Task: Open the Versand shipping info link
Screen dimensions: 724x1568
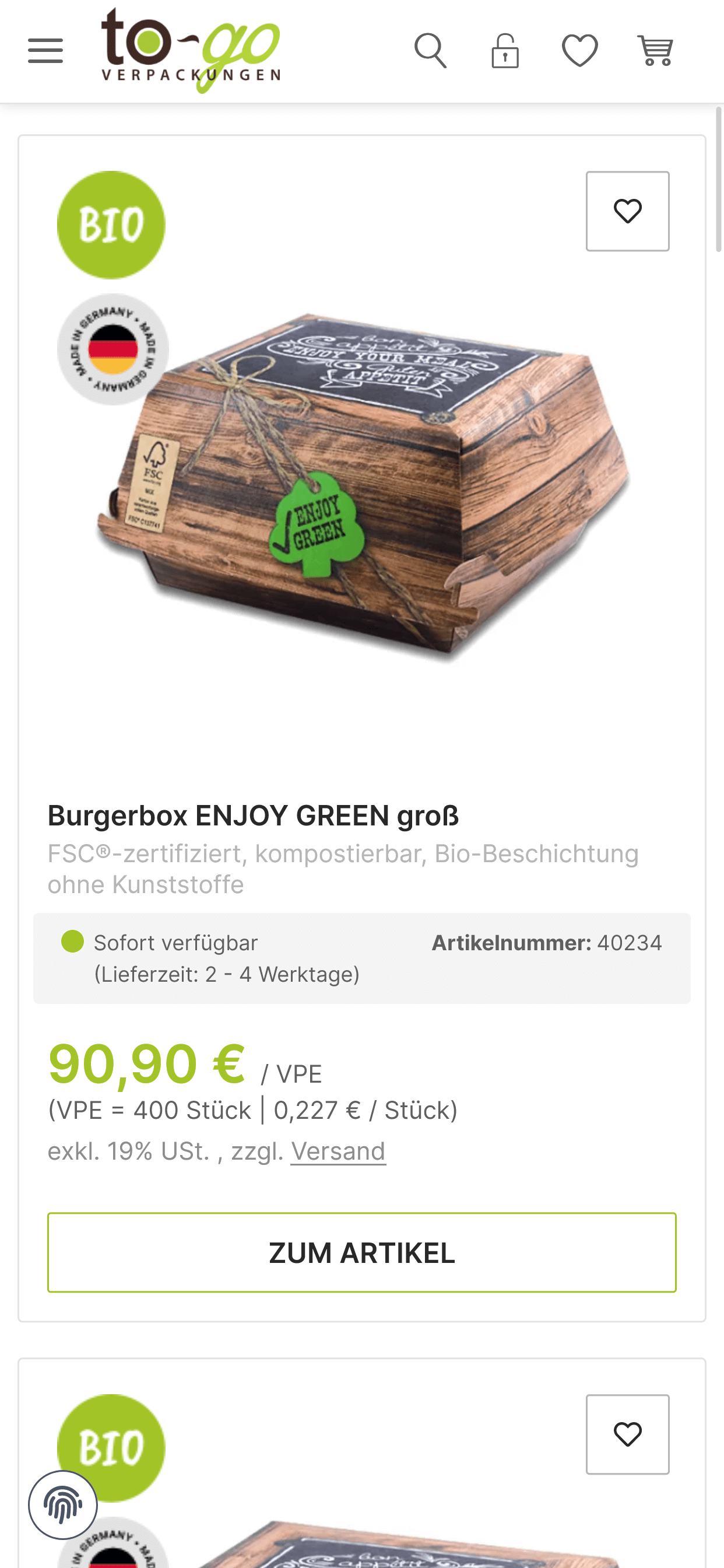Action: (338, 1151)
